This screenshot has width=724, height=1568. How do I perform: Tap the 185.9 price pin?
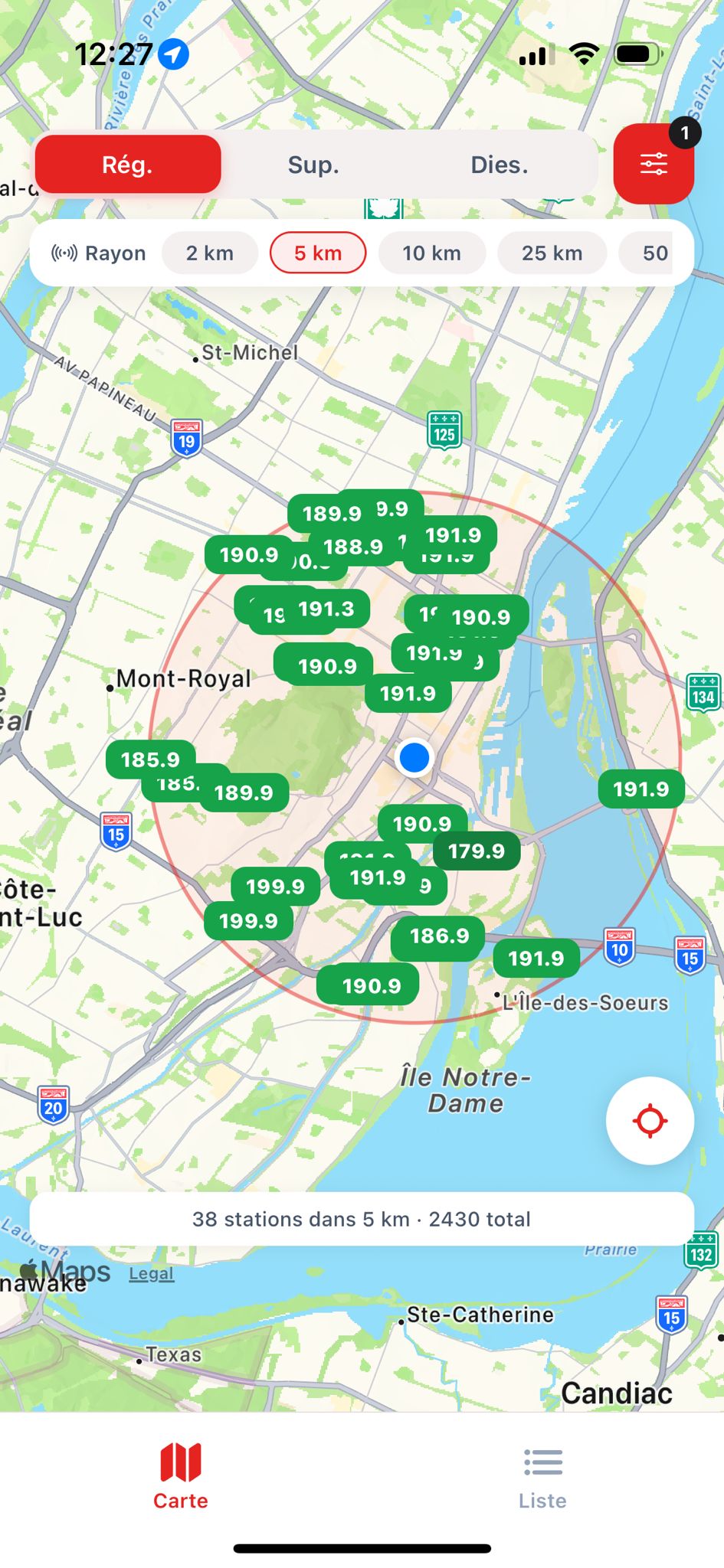tap(149, 759)
